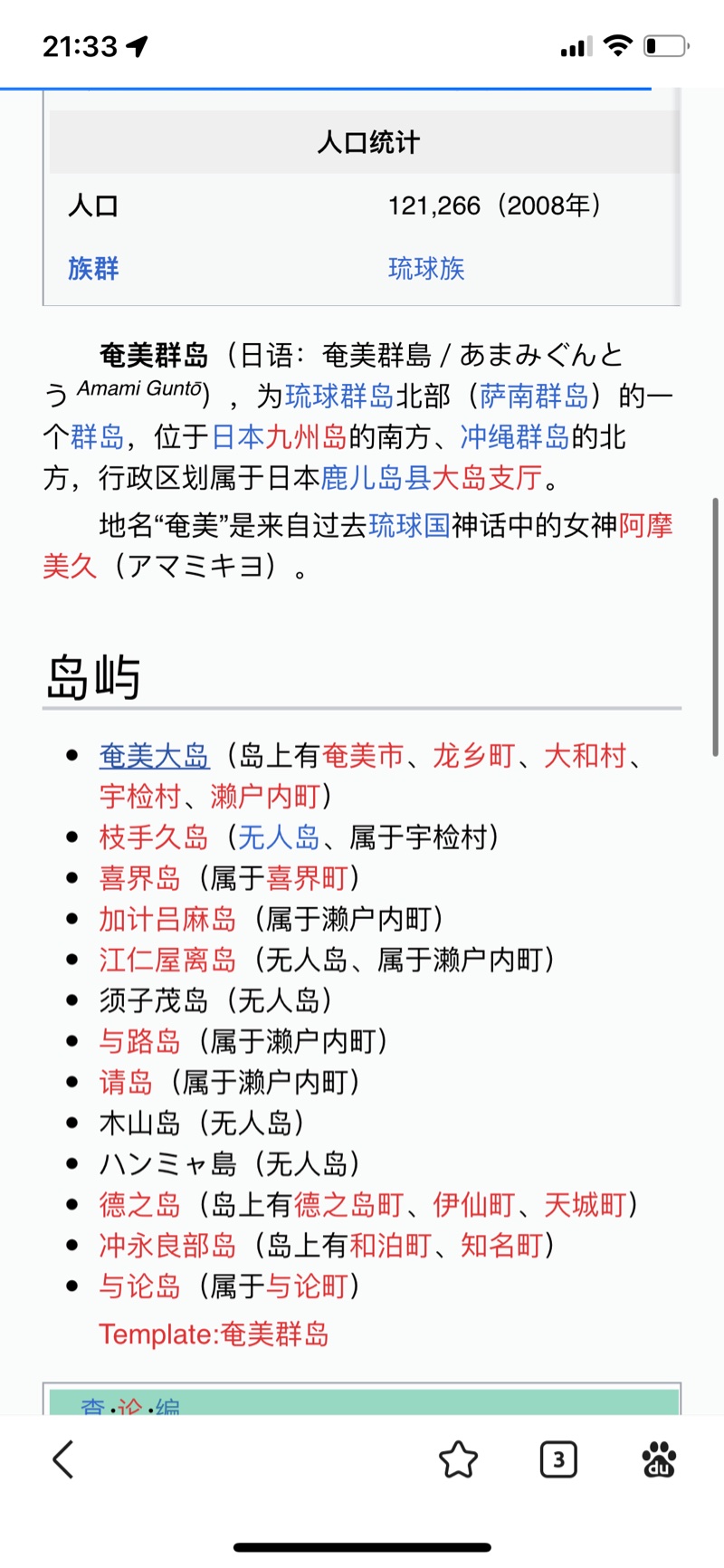Follow the 德之岛 island link

click(x=140, y=1204)
